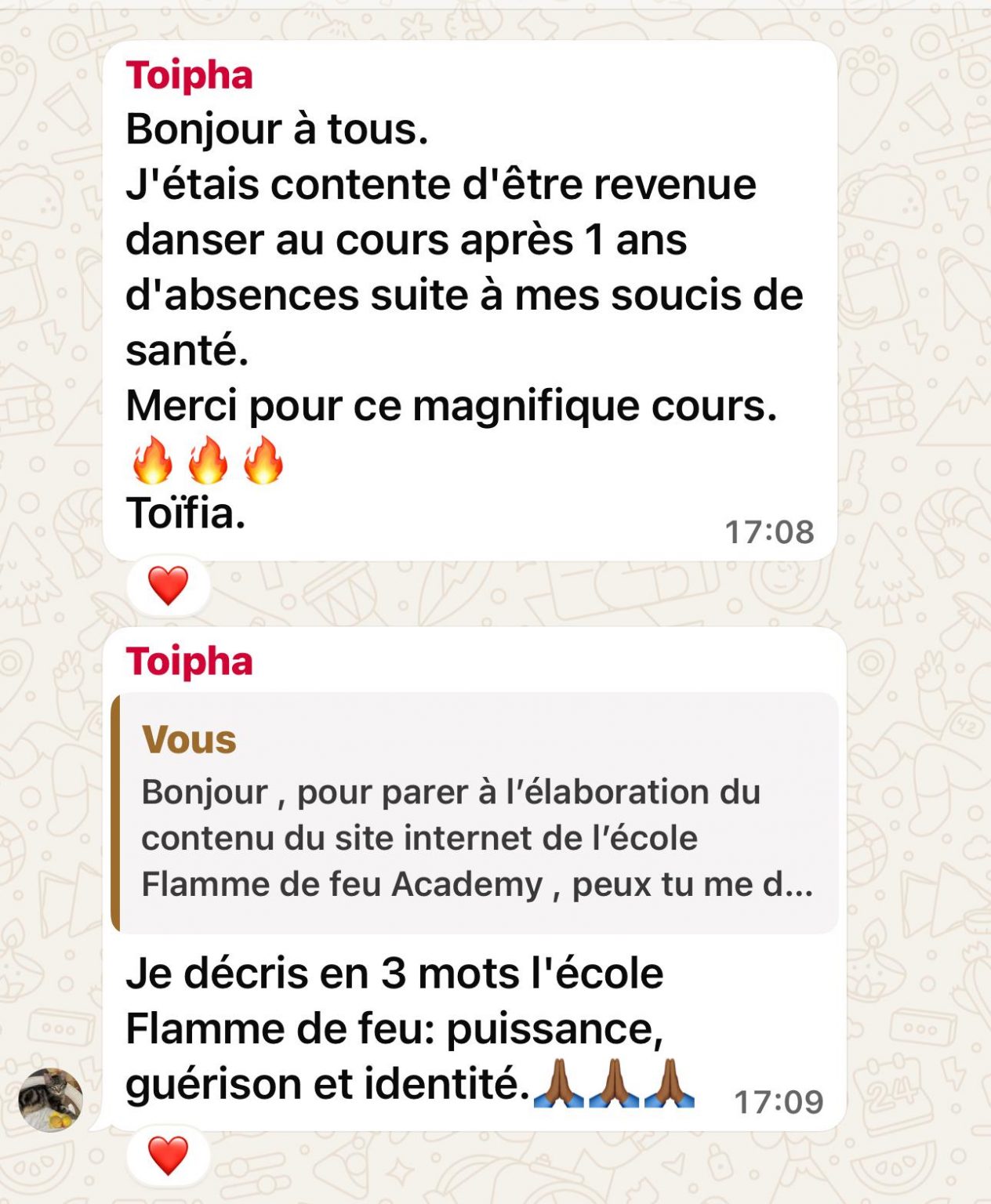
Task: Tap sender name Toipha above the quoted reply
Action: [189, 661]
